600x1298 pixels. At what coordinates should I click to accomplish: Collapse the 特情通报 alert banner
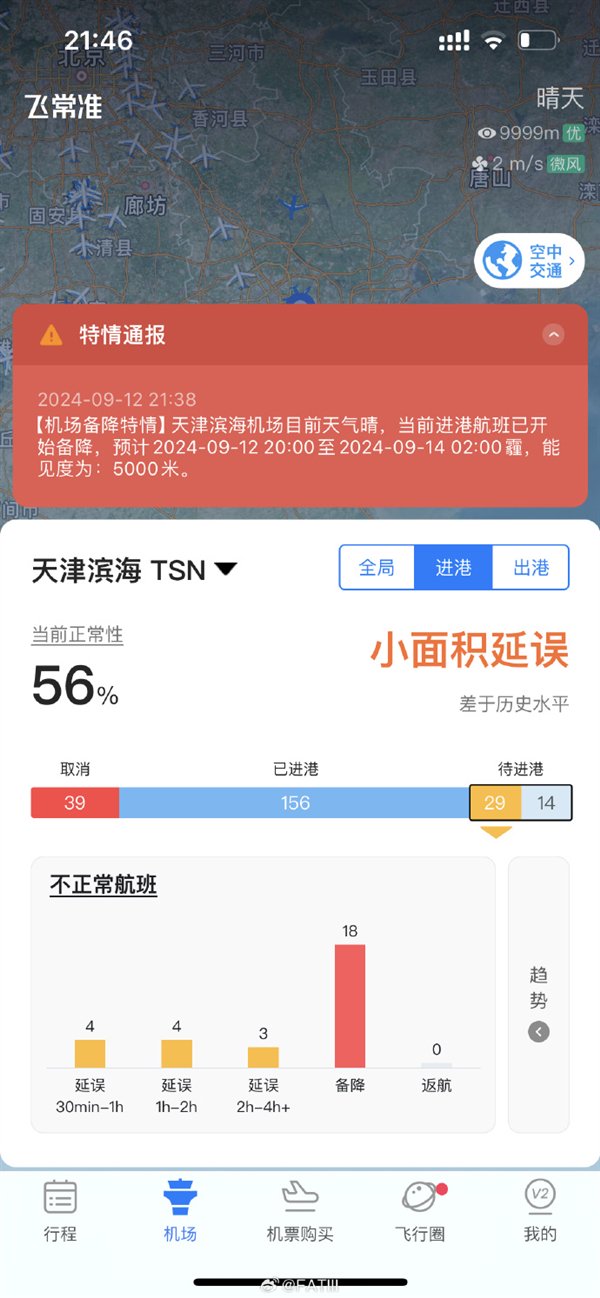coord(553,335)
